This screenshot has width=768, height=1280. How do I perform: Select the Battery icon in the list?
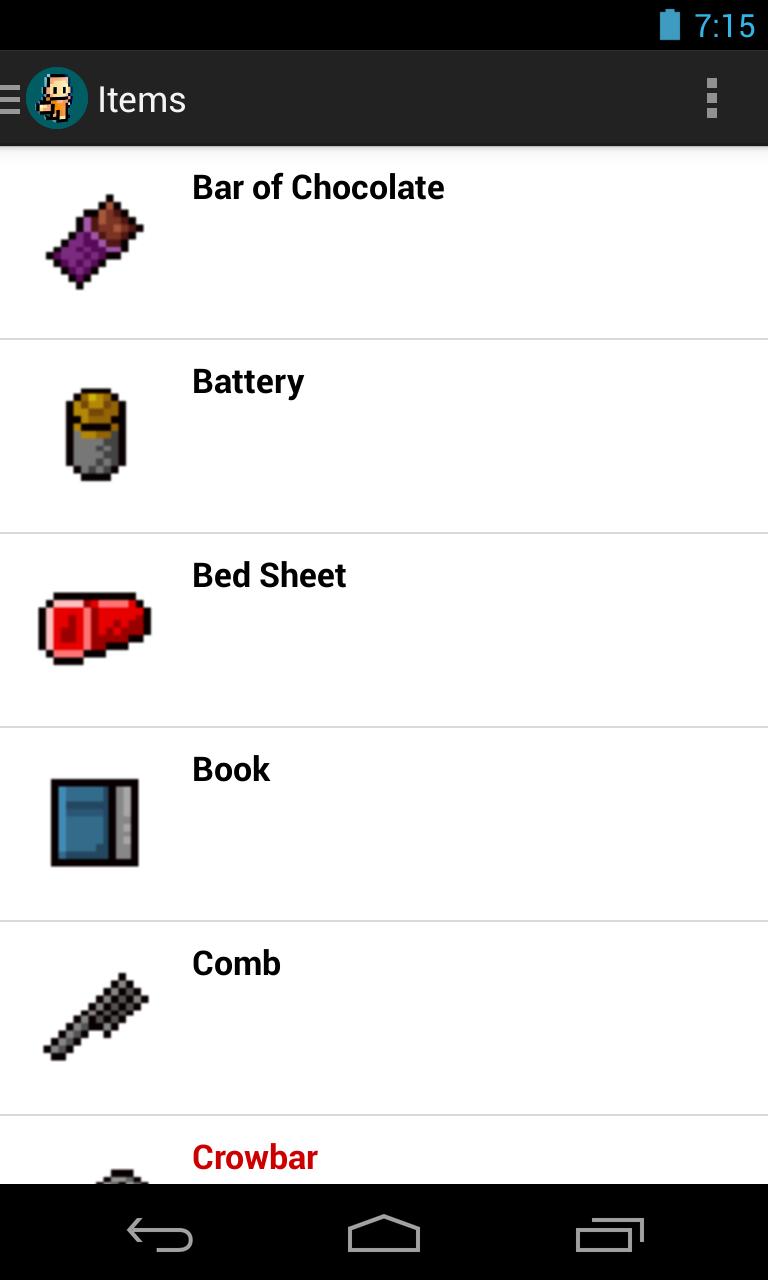click(x=96, y=433)
